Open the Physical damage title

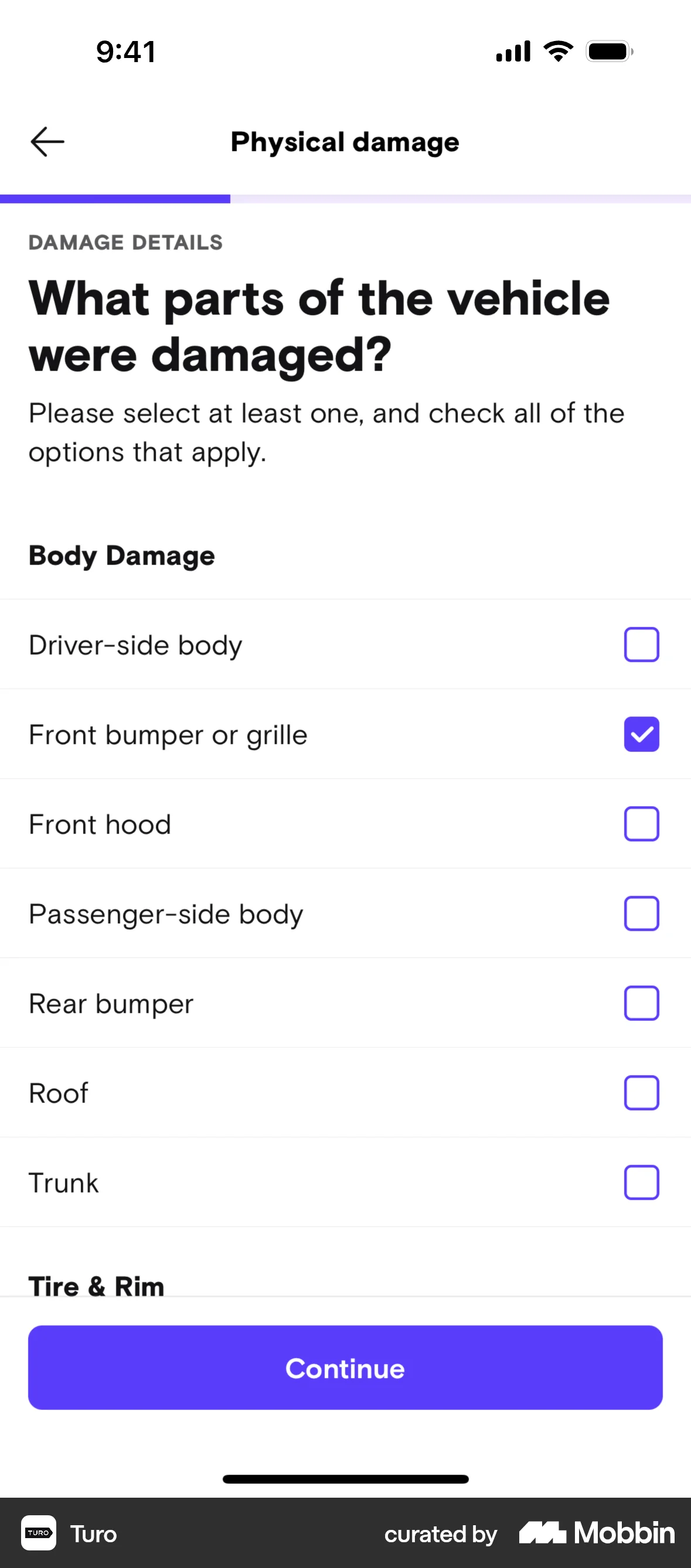click(x=345, y=141)
